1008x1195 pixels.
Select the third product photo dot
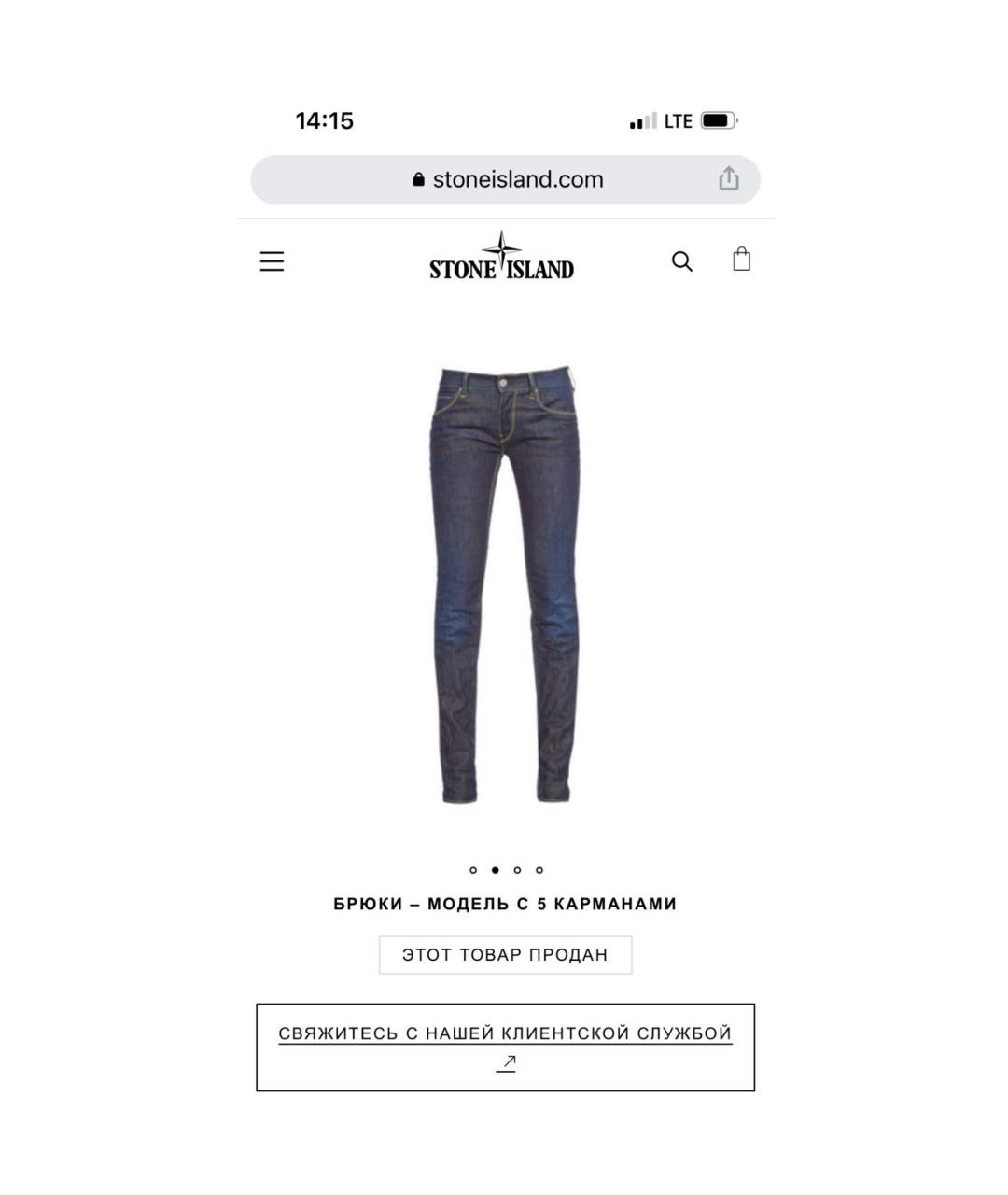[517, 870]
